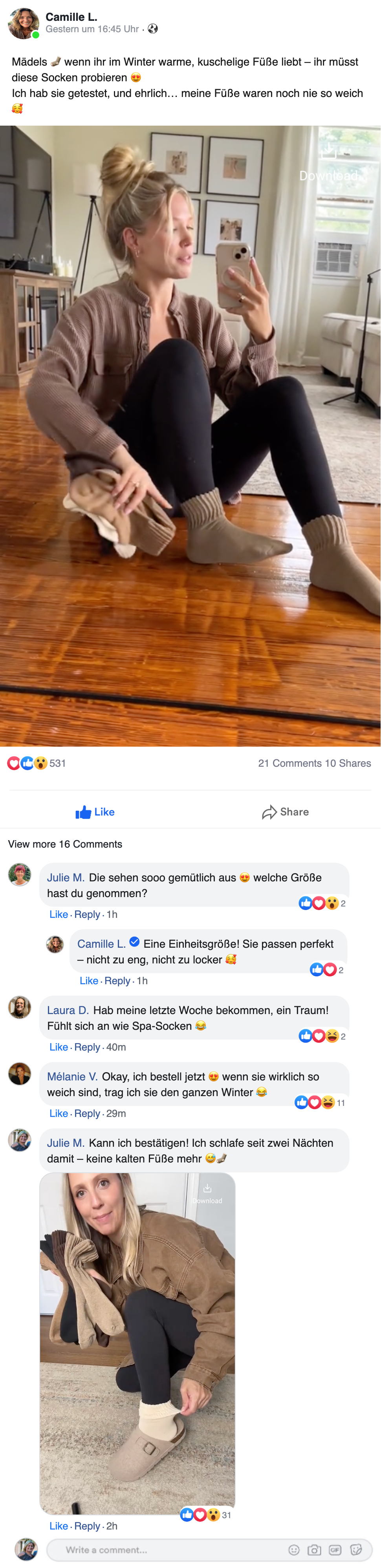
Task: Open the emoji picker in comment box
Action: [294, 1550]
